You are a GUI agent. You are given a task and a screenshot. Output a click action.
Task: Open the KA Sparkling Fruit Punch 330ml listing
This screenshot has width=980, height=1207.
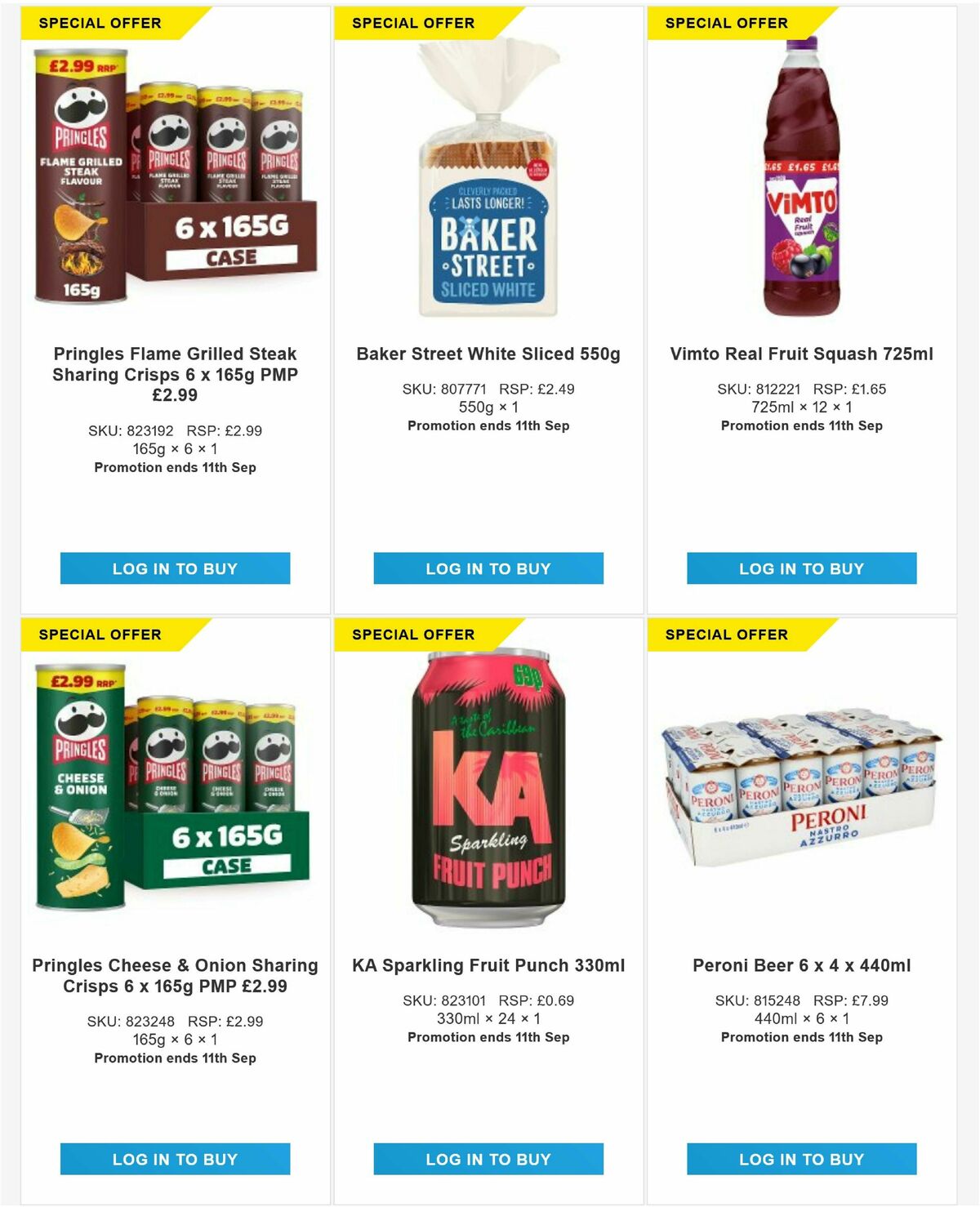(x=488, y=965)
